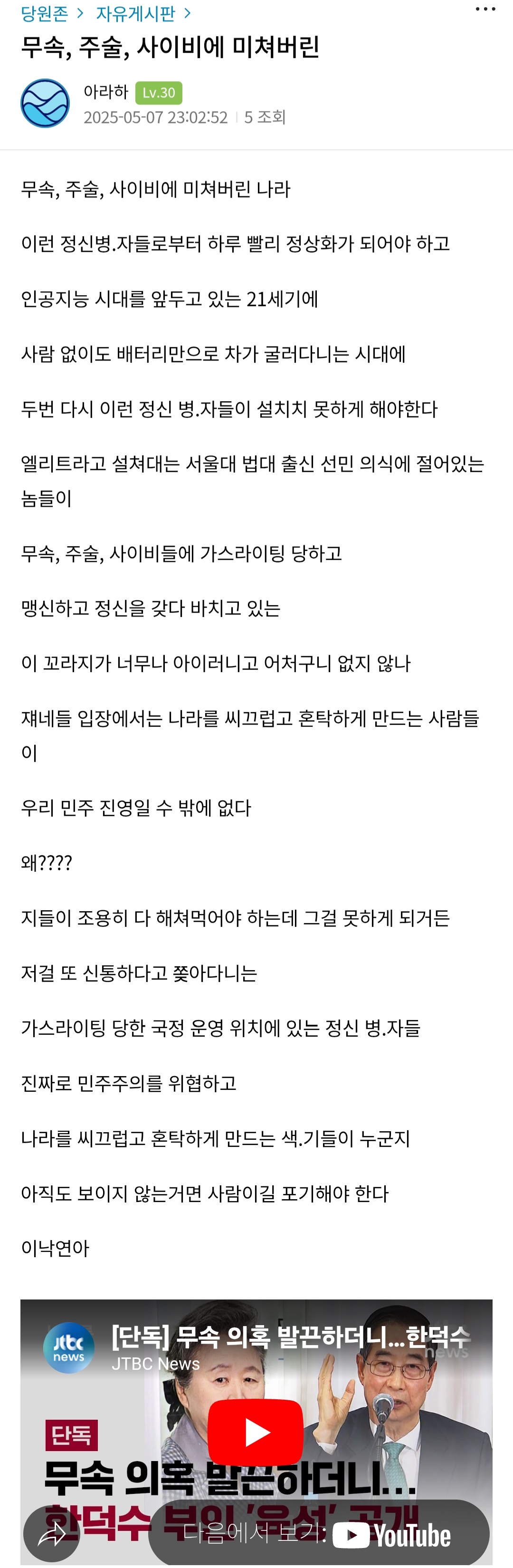Open the three-dot overflow menu
The image size is (513, 1568).
tap(485, 9)
